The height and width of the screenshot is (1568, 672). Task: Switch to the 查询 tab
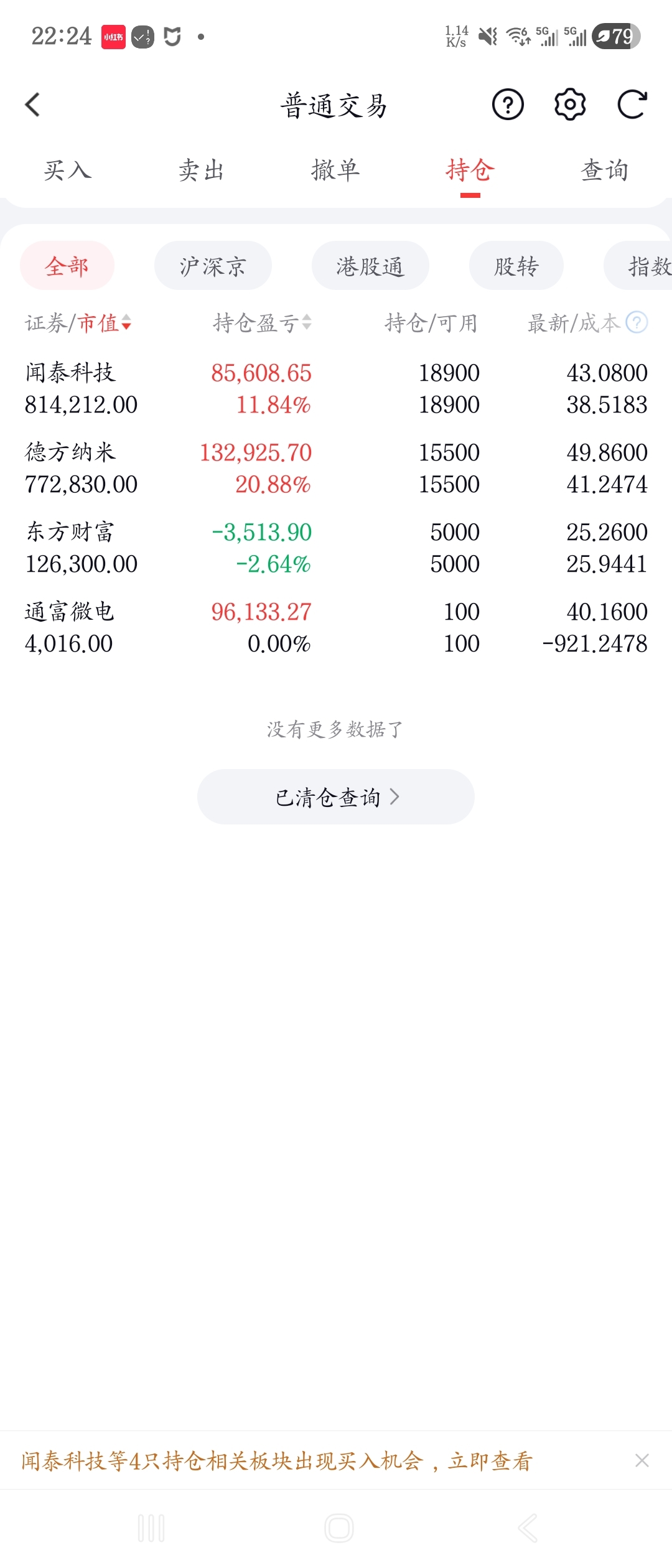pos(604,170)
